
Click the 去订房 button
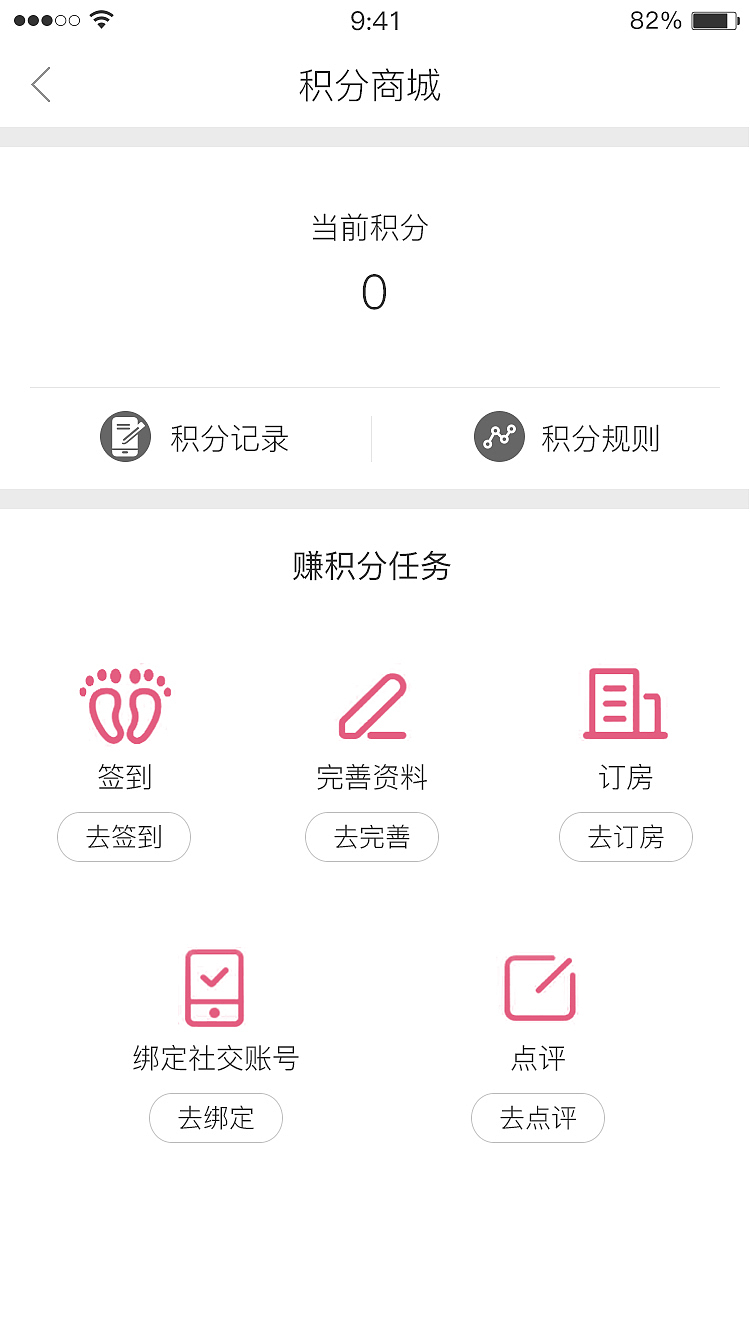pos(625,837)
